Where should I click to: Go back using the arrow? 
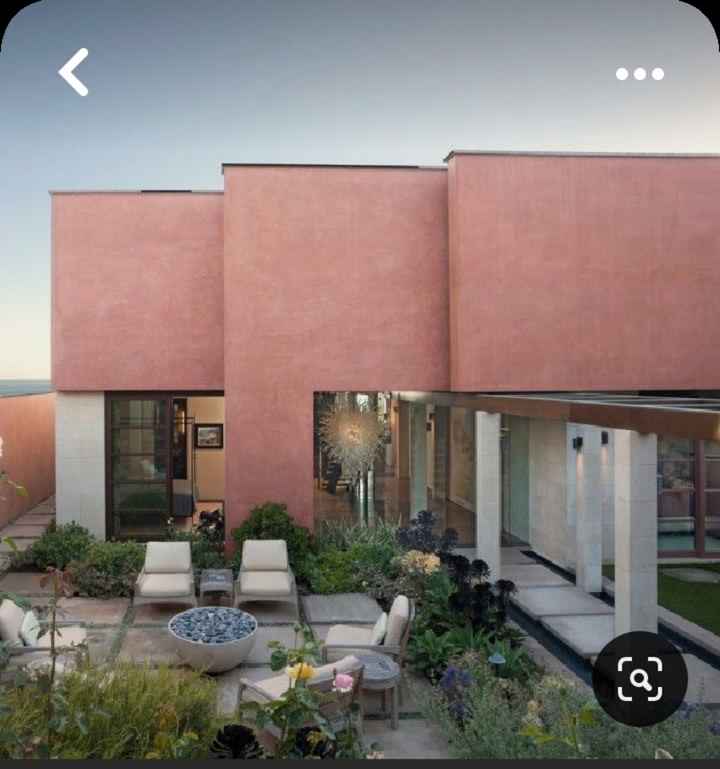coord(74,72)
